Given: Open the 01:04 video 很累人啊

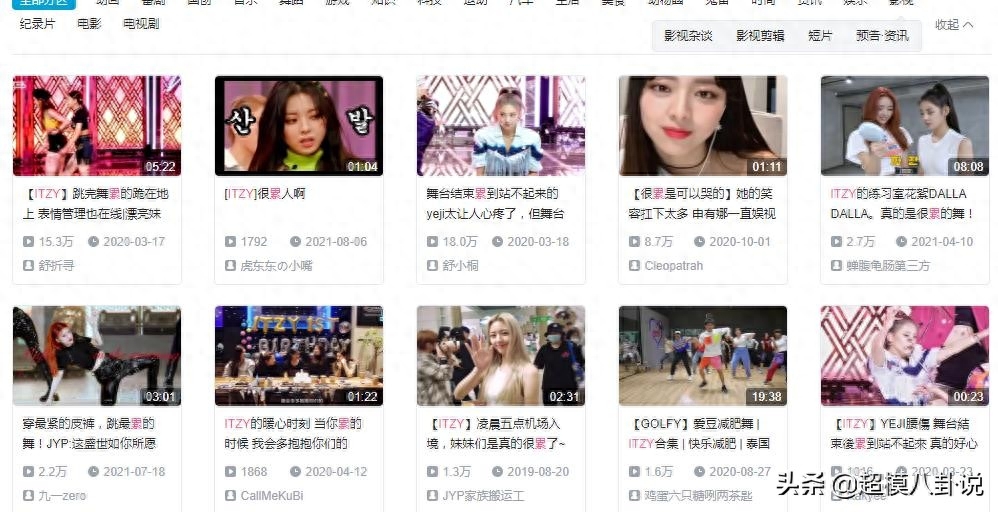Looking at the screenshot, I should [x=298, y=126].
